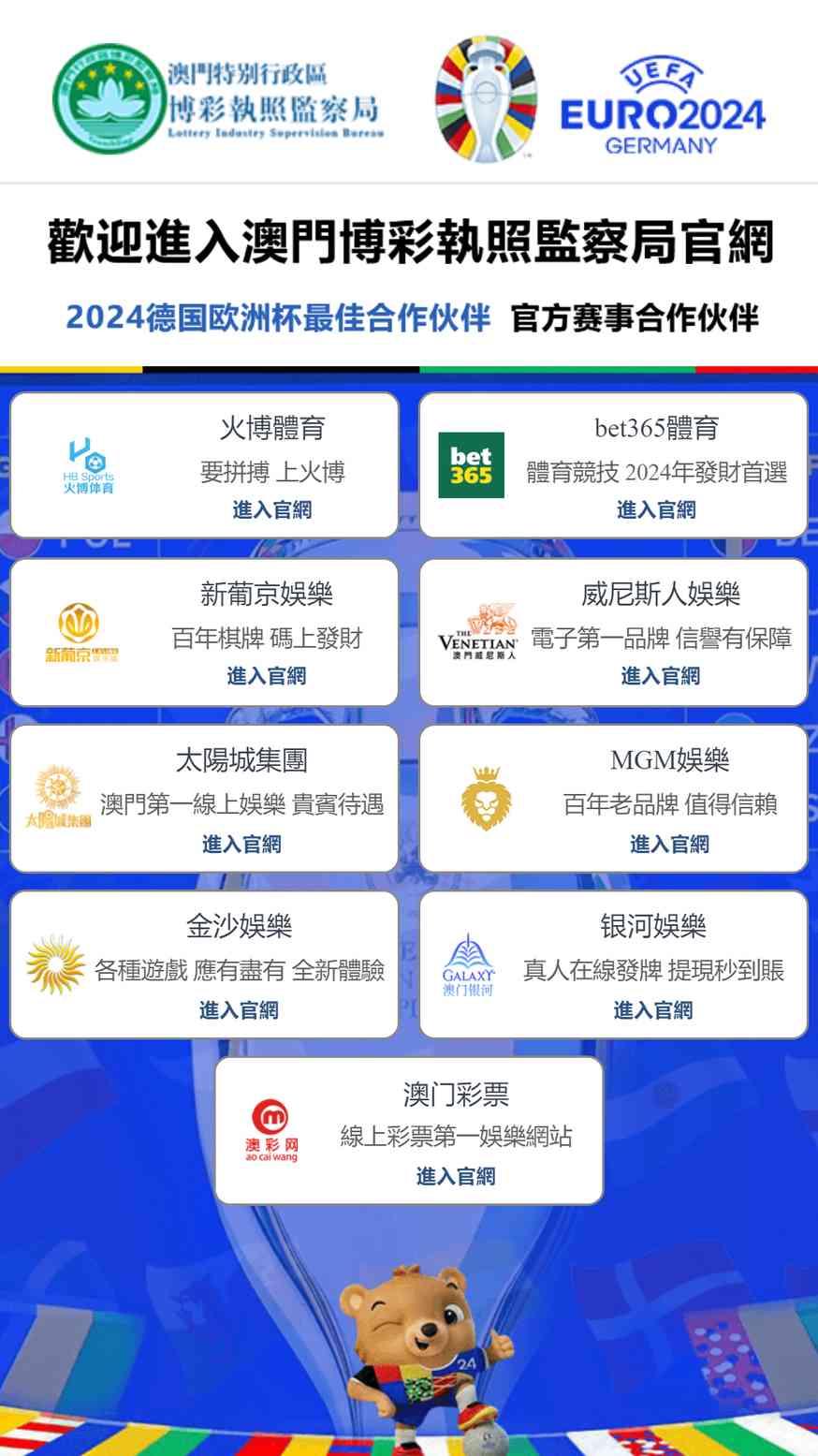Enter the bet365體育 official site
Viewport: 818px width, 1456px height.
[656, 509]
